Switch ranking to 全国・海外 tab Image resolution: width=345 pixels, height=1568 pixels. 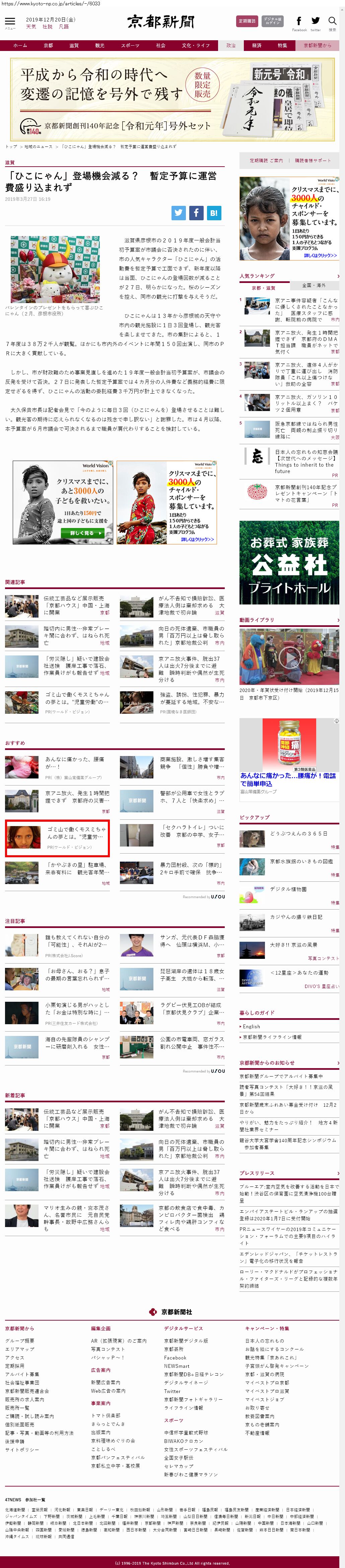coord(314,286)
